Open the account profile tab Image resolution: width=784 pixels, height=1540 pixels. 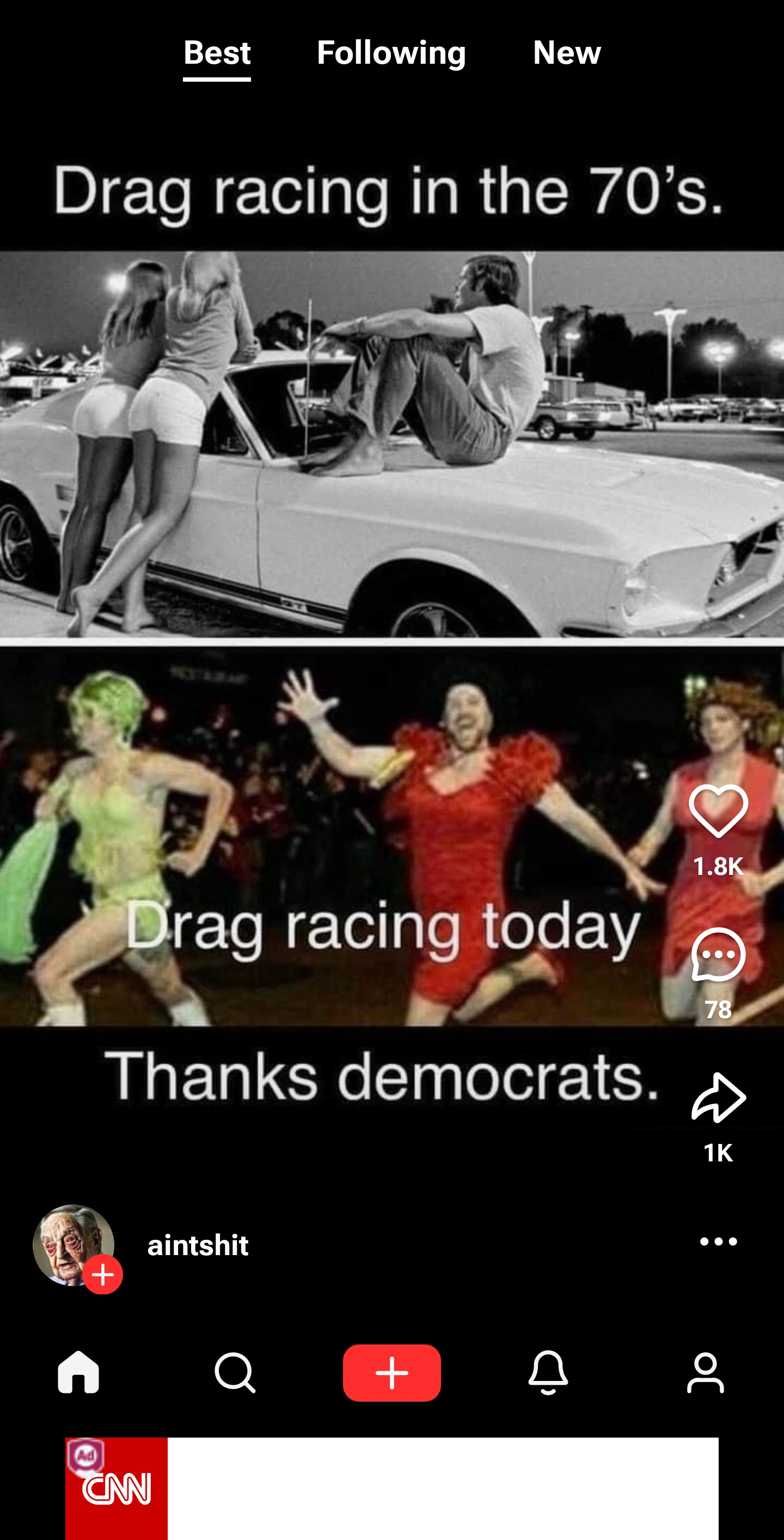click(705, 1373)
